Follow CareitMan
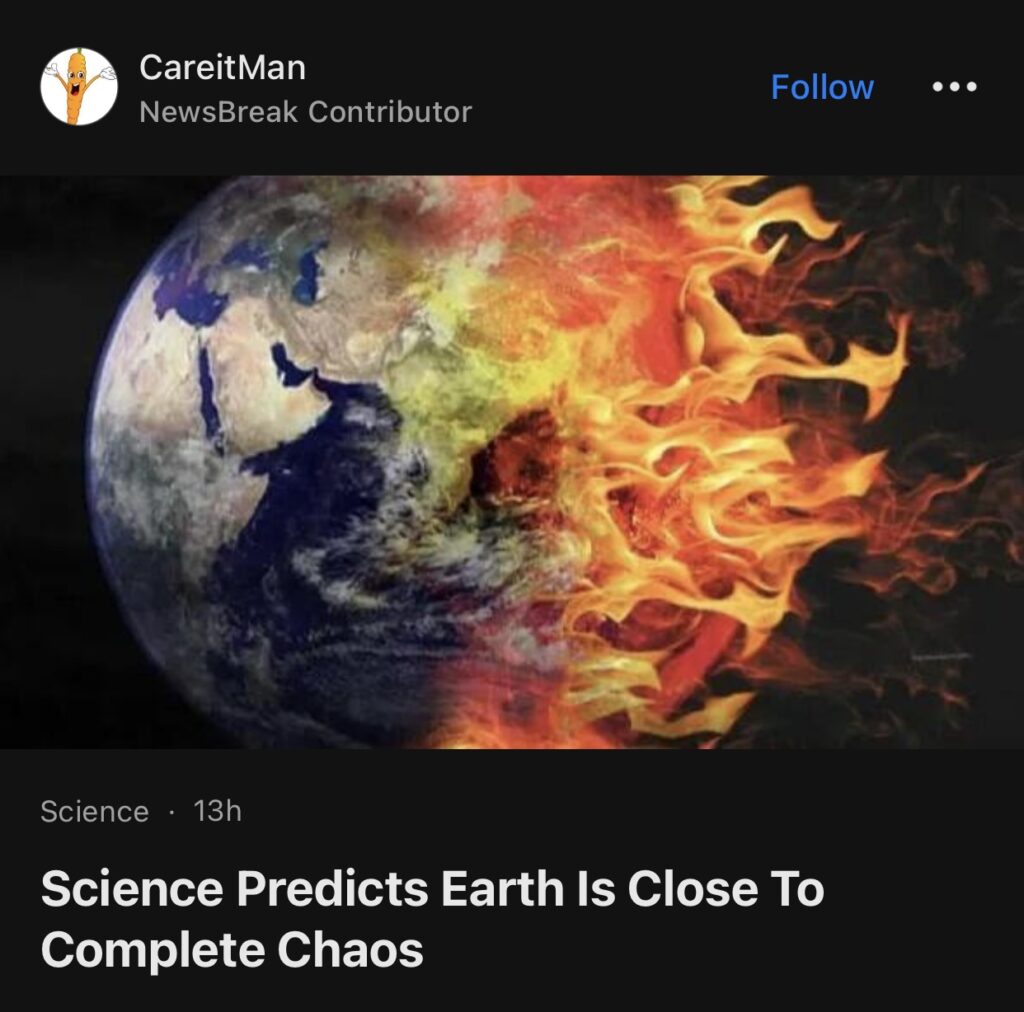Image resolution: width=1024 pixels, height=1012 pixels. (821, 88)
